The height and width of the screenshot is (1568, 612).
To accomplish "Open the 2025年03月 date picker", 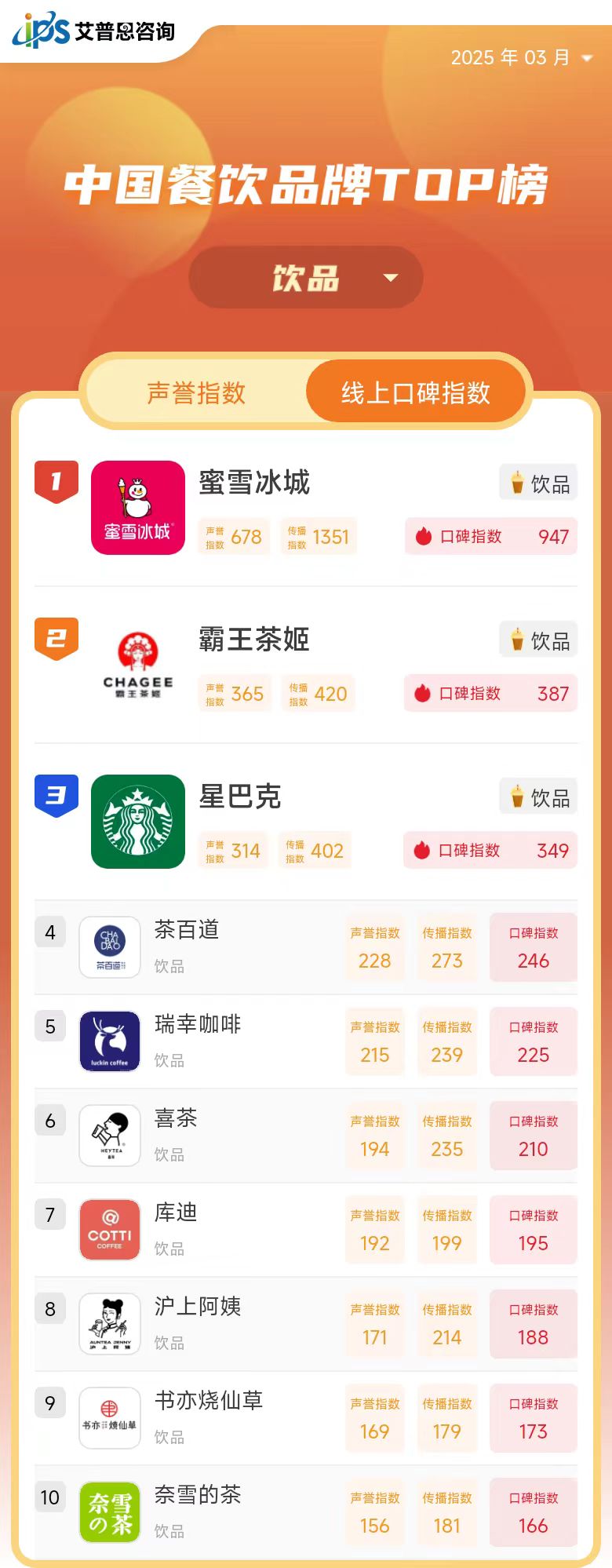I will click(x=521, y=58).
